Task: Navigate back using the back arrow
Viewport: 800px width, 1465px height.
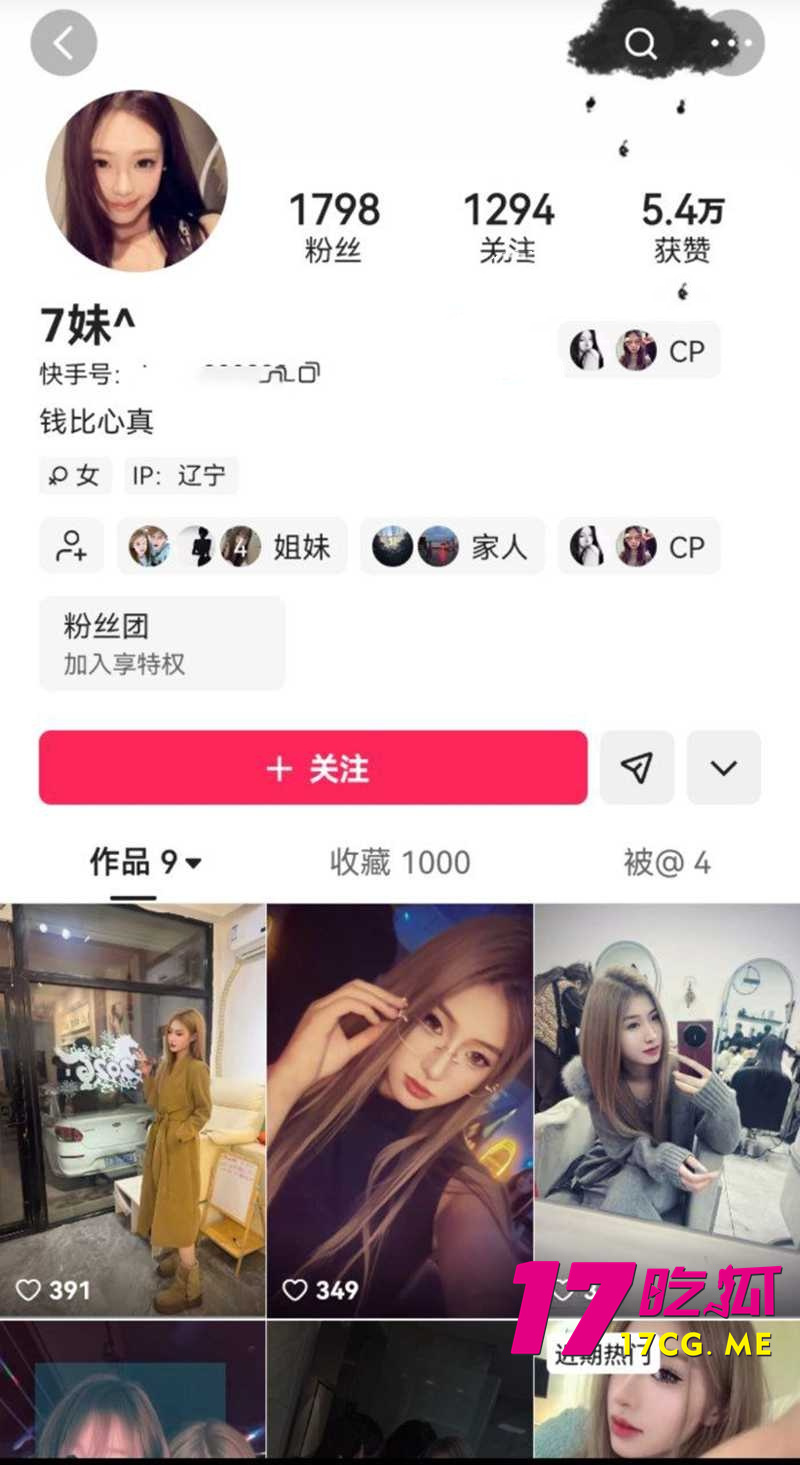Action: coord(63,43)
